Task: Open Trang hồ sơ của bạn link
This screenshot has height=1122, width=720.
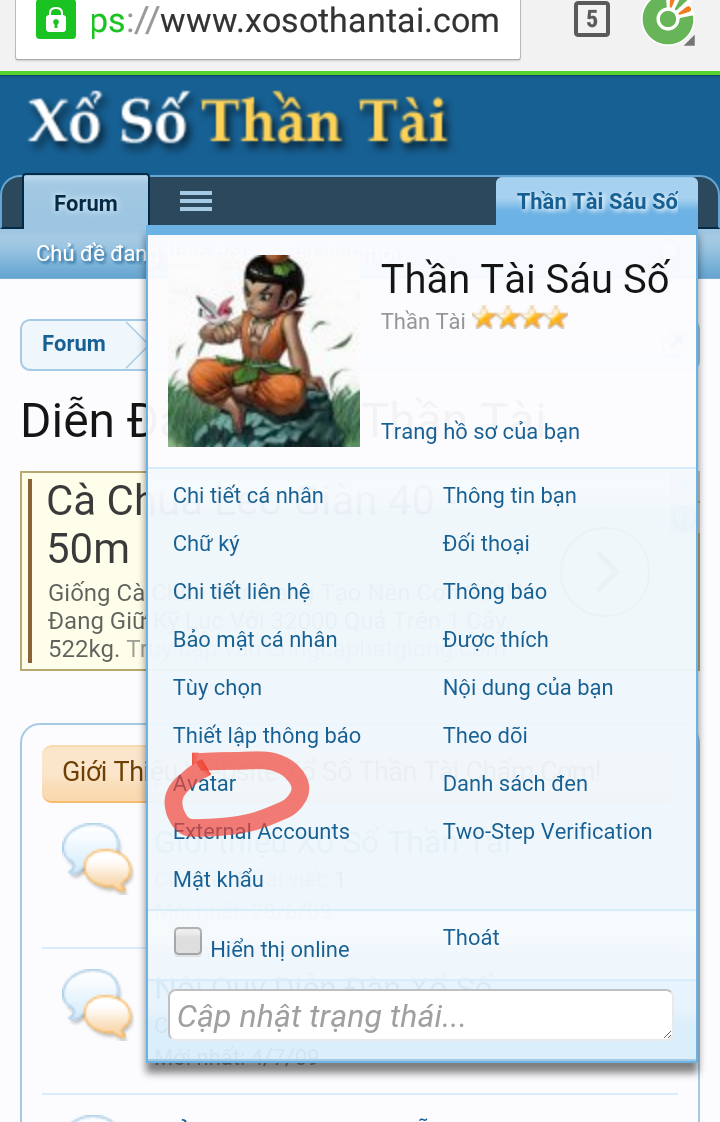Action: point(480,432)
